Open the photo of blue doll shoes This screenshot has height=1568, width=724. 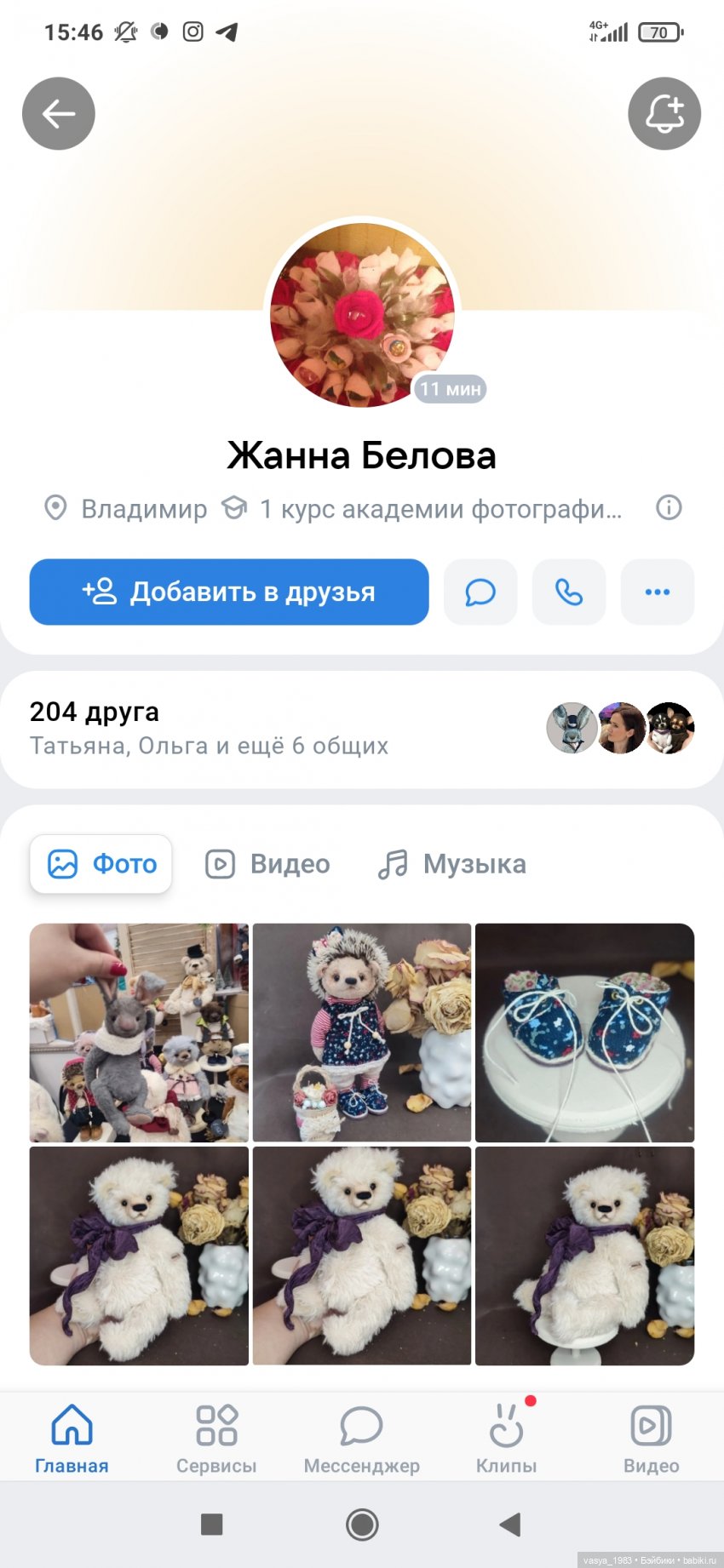[x=584, y=1033]
